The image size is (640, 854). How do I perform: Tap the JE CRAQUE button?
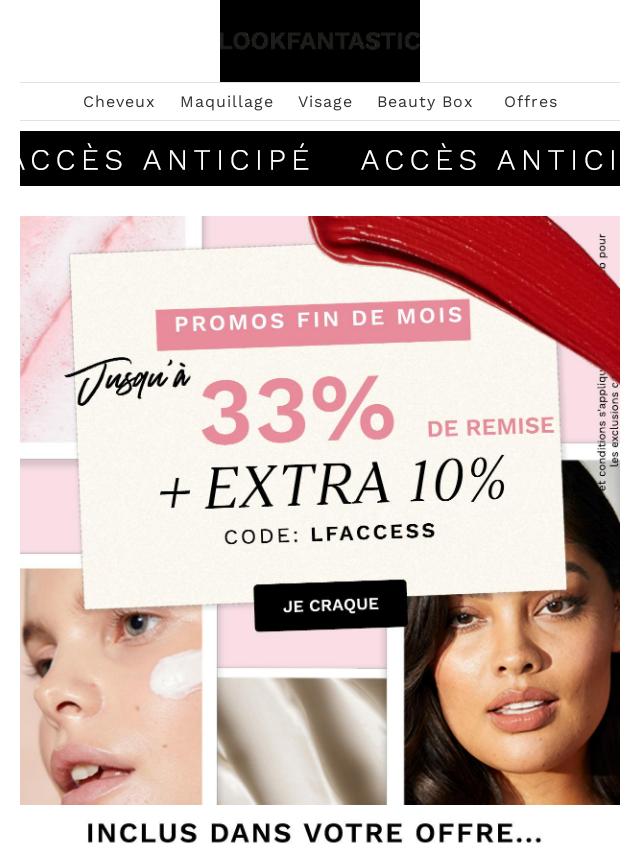(x=330, y=605)
